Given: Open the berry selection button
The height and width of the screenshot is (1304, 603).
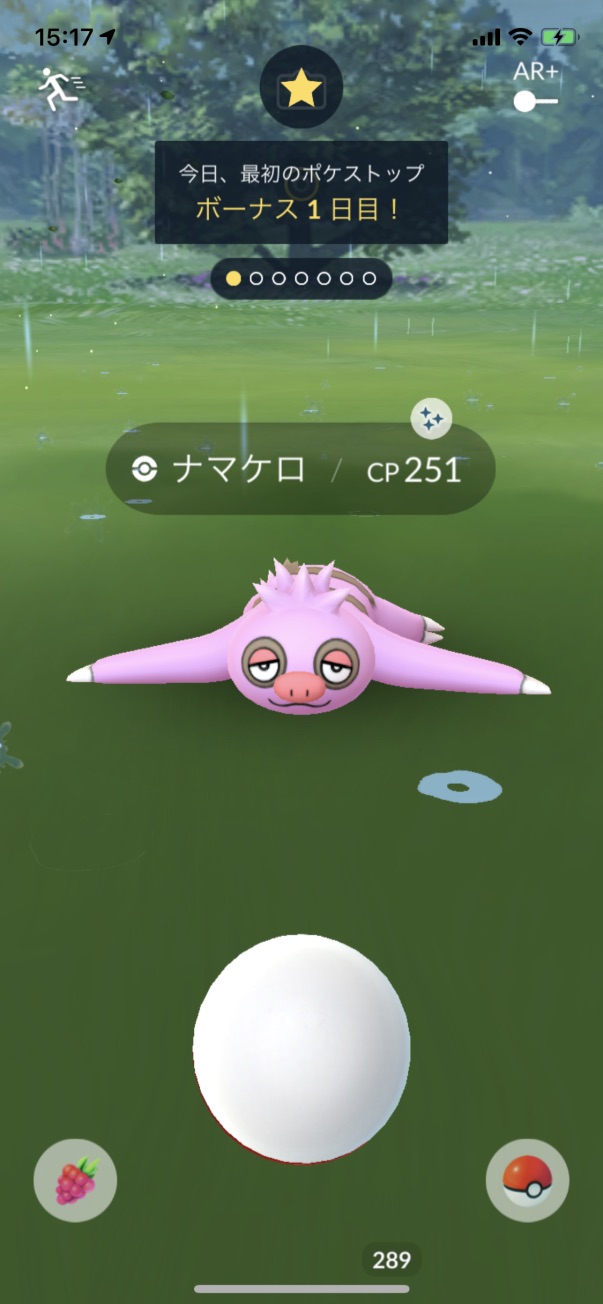Looking at the screenshot, I should (75, 1181).
